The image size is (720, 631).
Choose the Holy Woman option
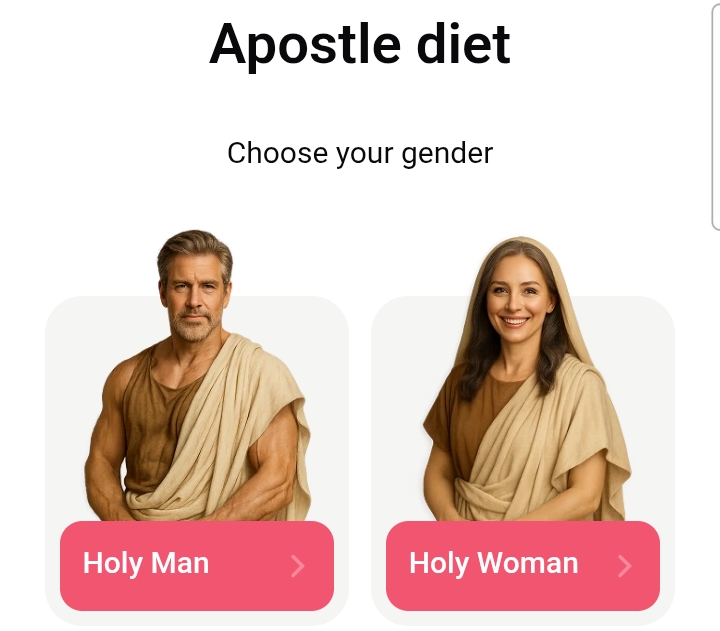point(522,565)
